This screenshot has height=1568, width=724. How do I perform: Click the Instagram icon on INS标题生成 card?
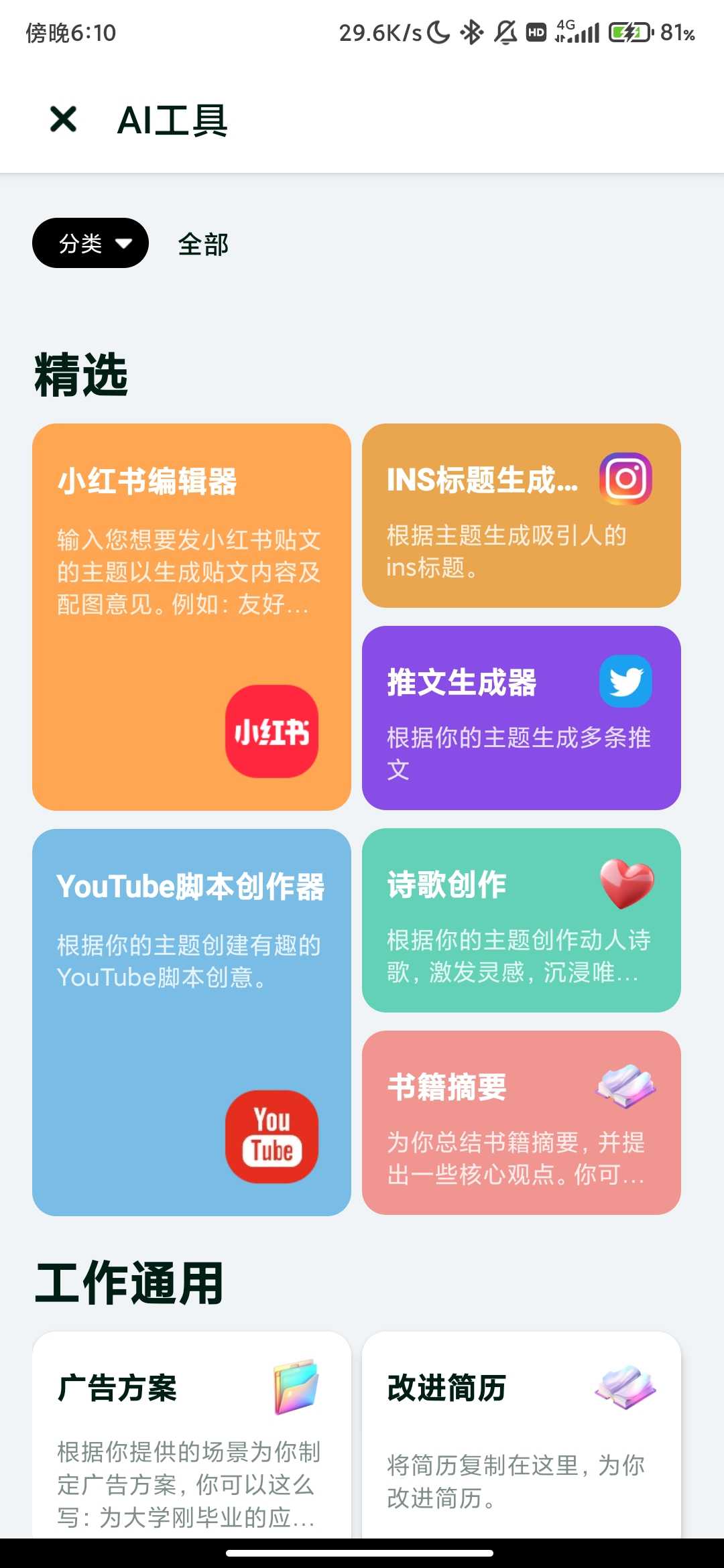625,478
